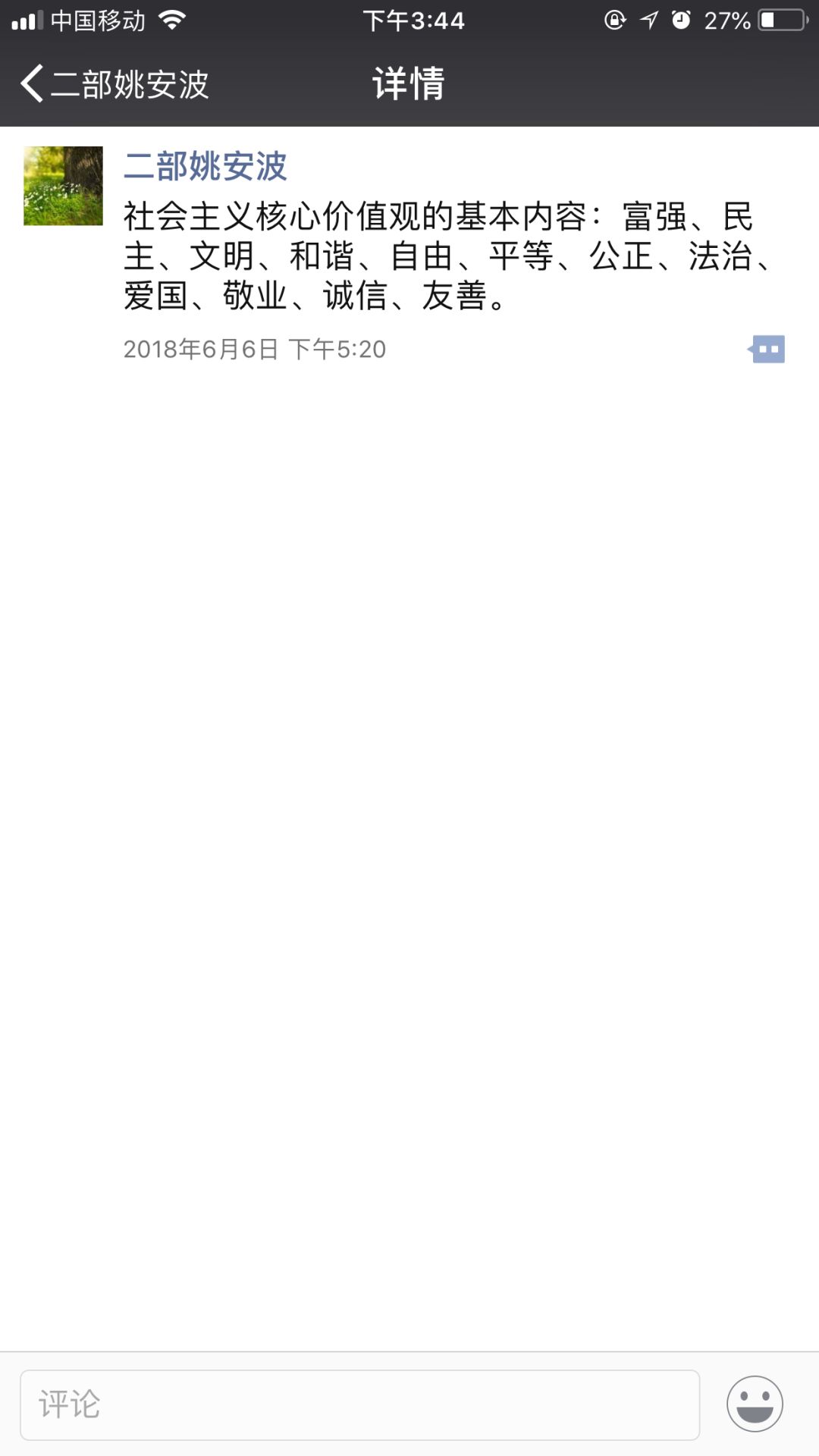
Task: Open the emoji smiley picker
Action: tap(755, 1404)
